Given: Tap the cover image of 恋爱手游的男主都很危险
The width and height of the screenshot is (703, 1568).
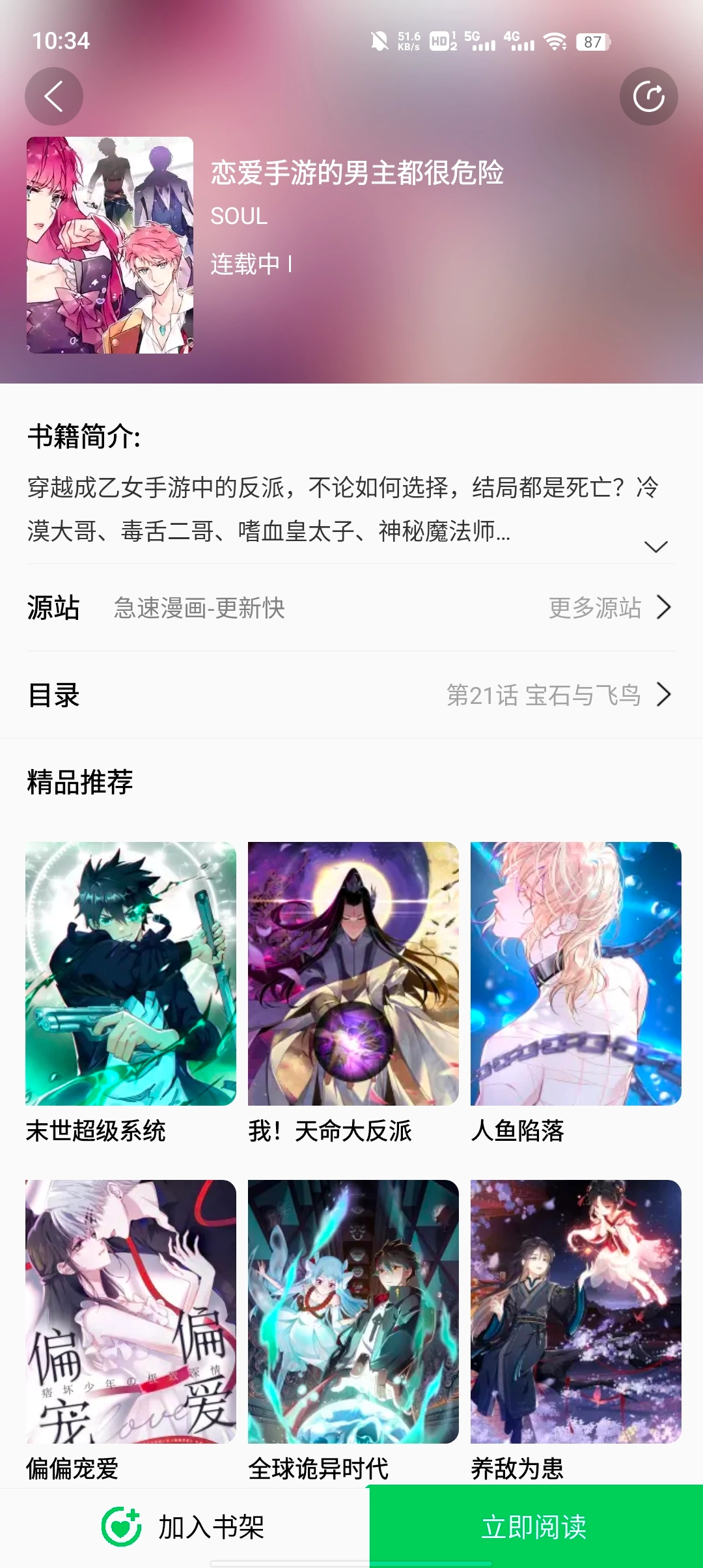Looking at the screenshot, I should pos(111,245).
